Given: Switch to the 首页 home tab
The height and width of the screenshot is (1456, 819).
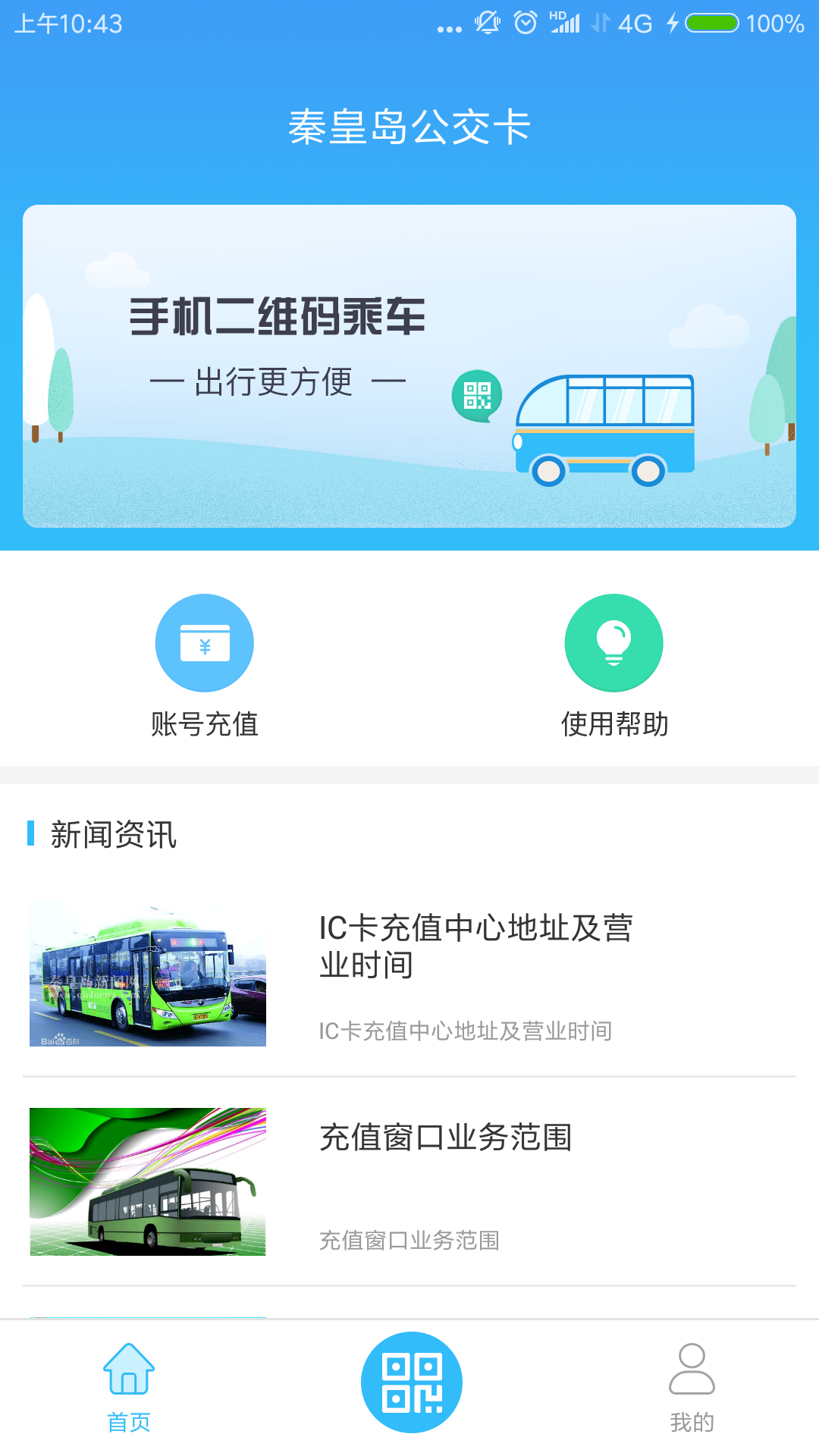Looking at the screenshot, I should (129, 1388).
